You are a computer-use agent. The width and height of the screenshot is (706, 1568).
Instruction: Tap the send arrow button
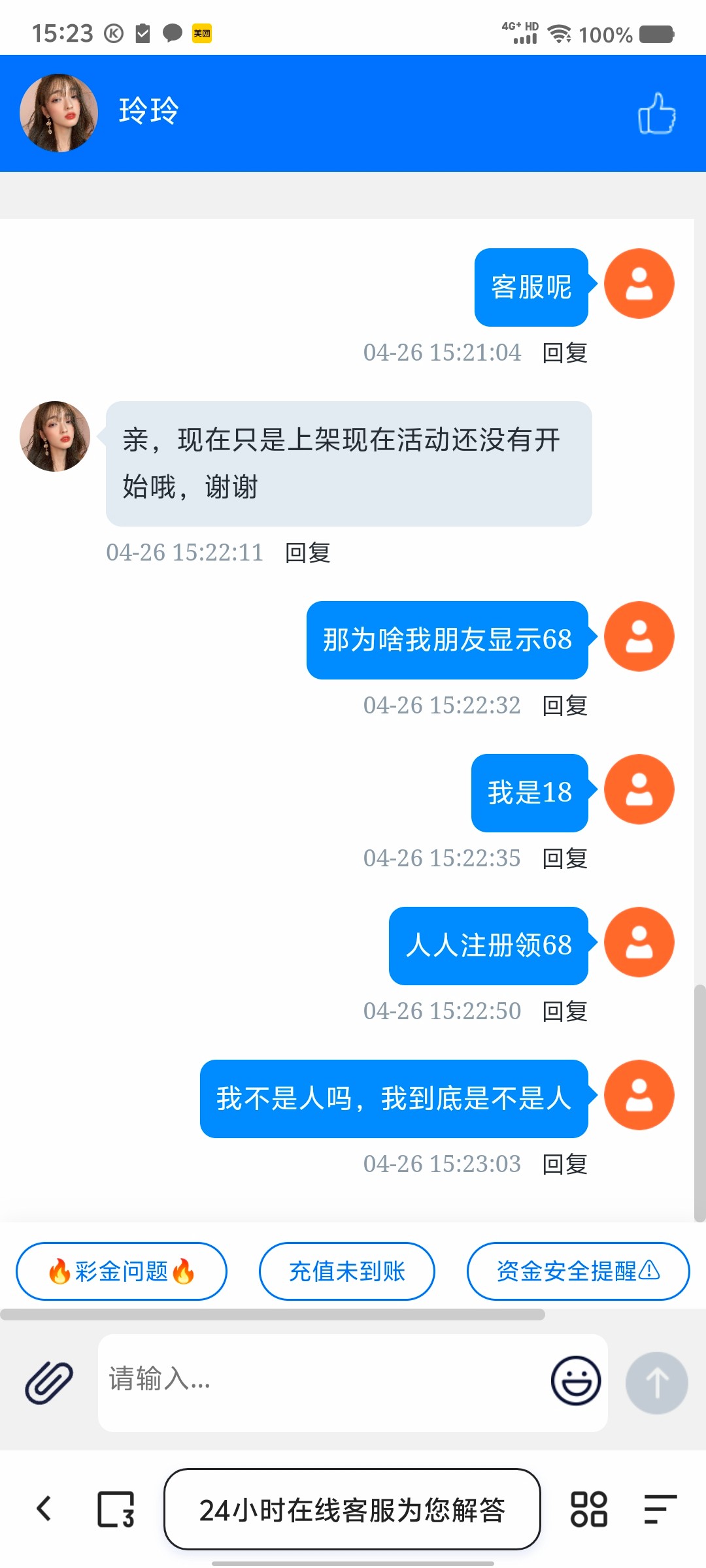[x=656, y=1382]
